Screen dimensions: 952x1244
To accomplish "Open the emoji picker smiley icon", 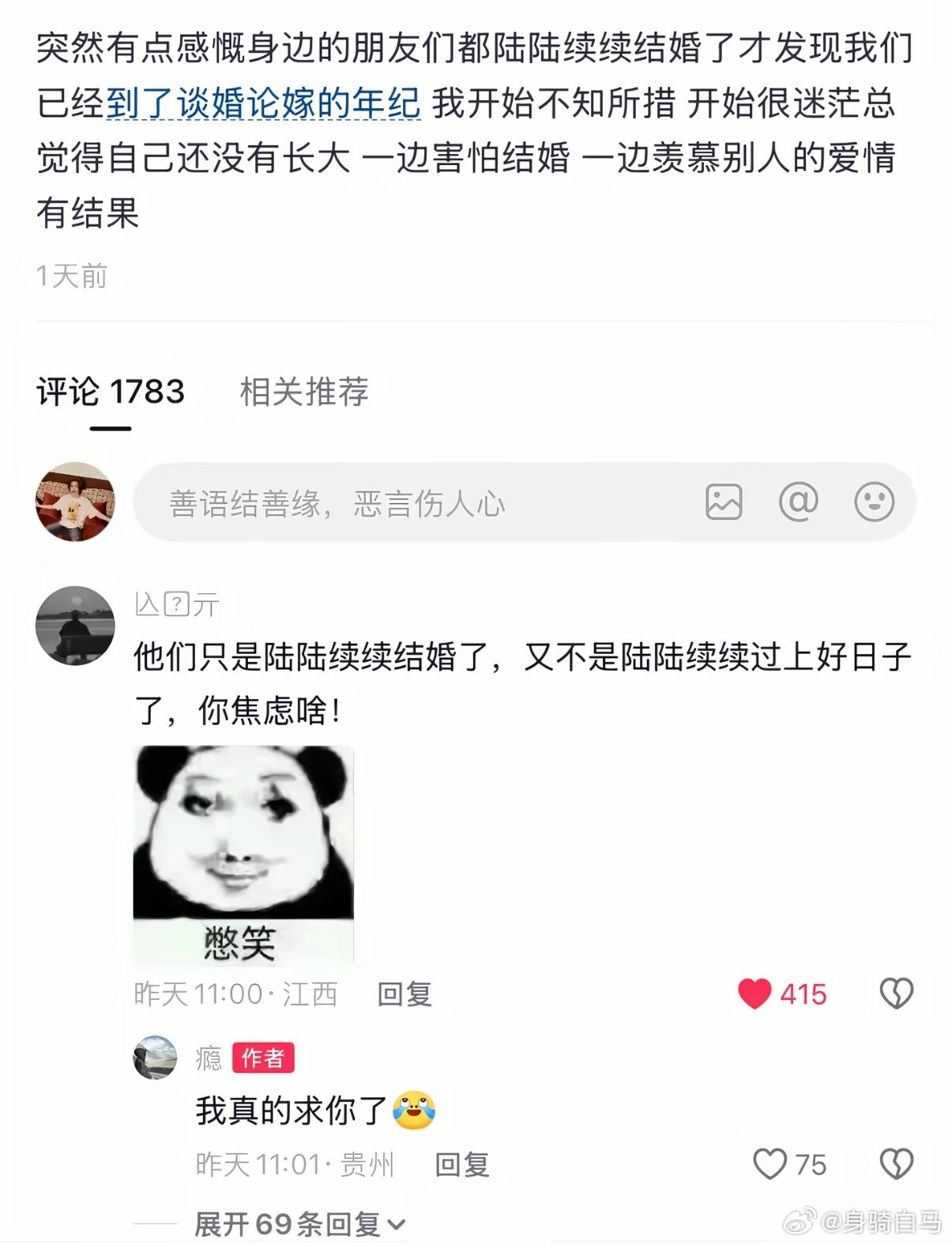I will pos(871,501).
